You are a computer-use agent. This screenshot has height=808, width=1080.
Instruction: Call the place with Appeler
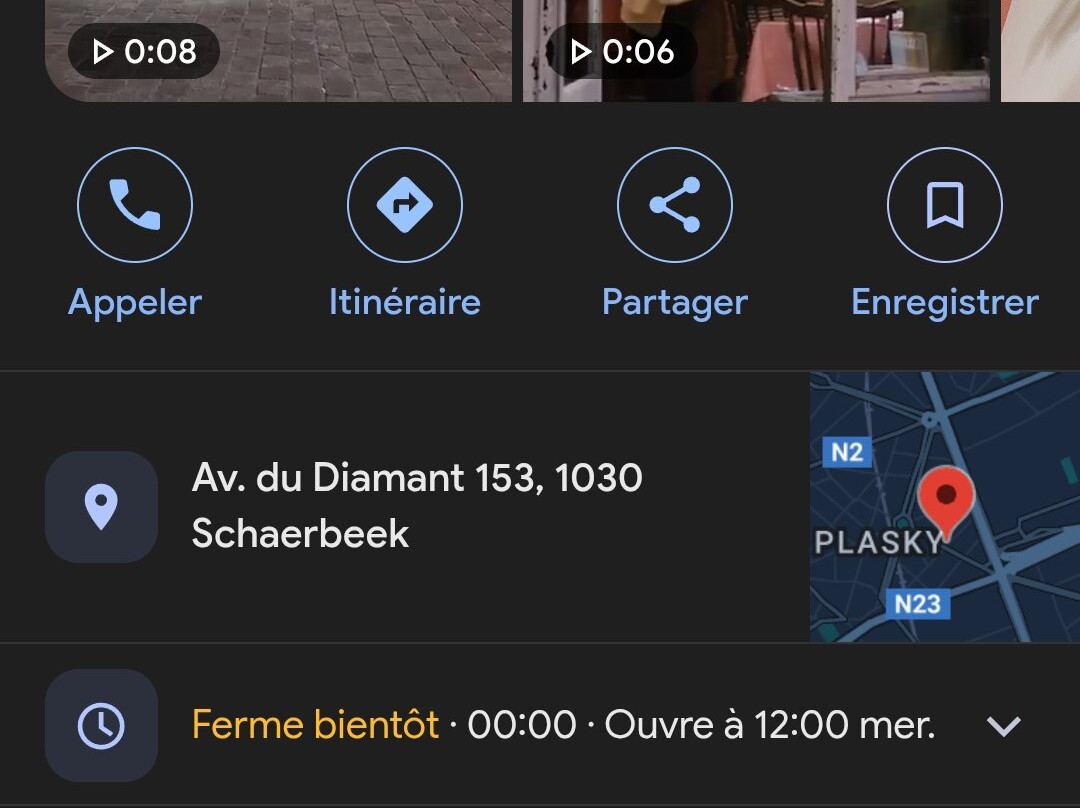(x=135, y=206)
